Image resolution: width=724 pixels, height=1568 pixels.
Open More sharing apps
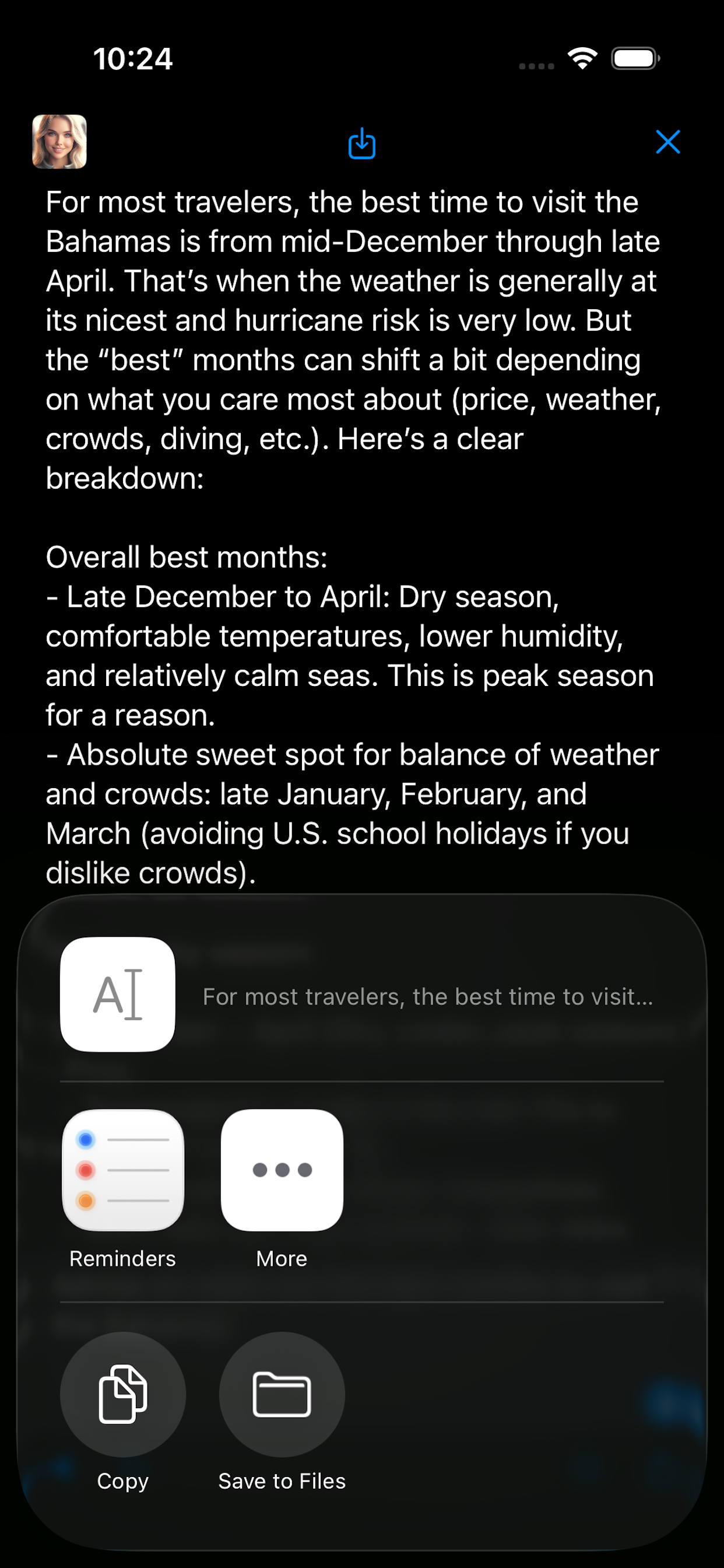pyautogui.click(x=282, y=1170)
